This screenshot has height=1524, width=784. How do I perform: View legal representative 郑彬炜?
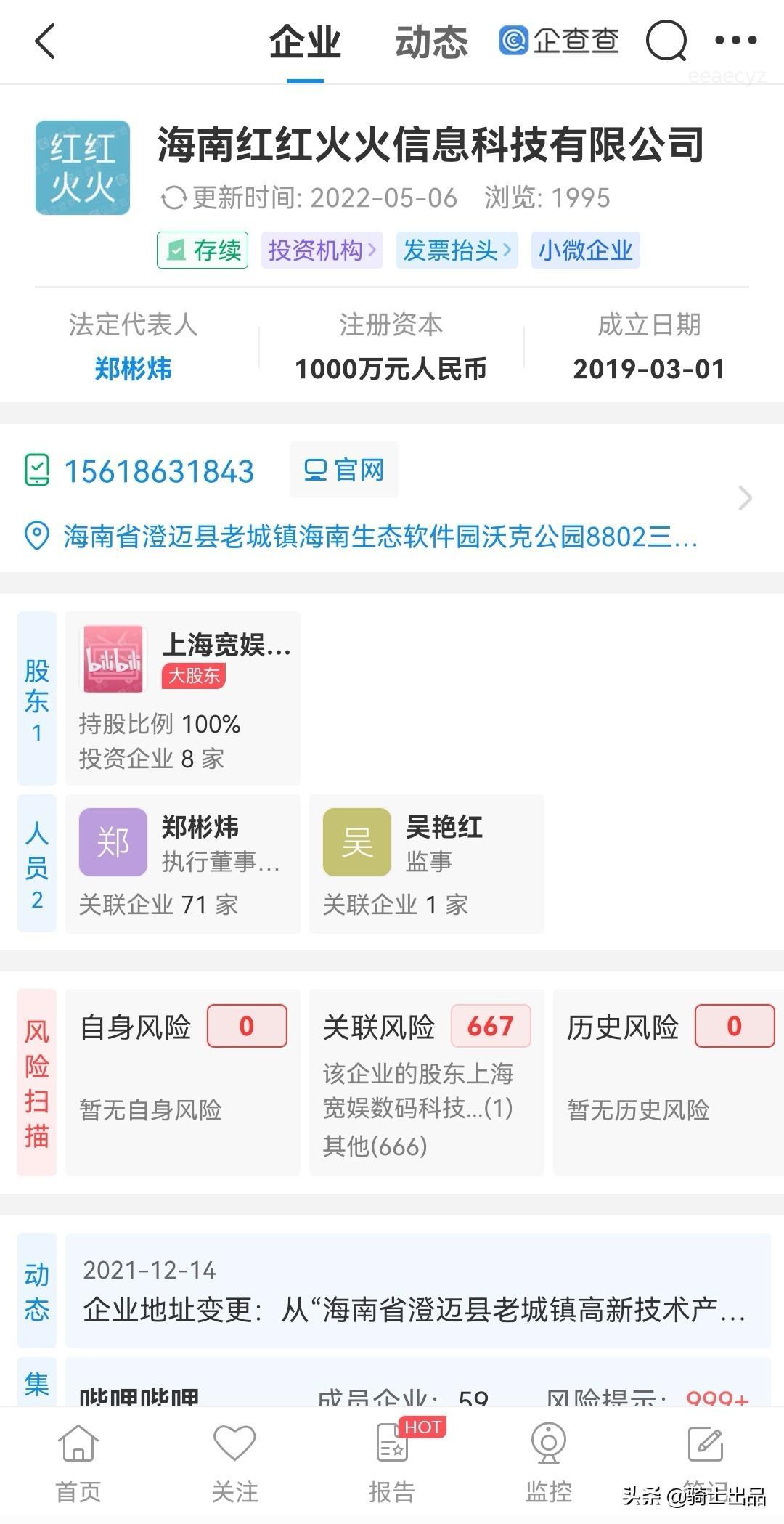(133, 369)
